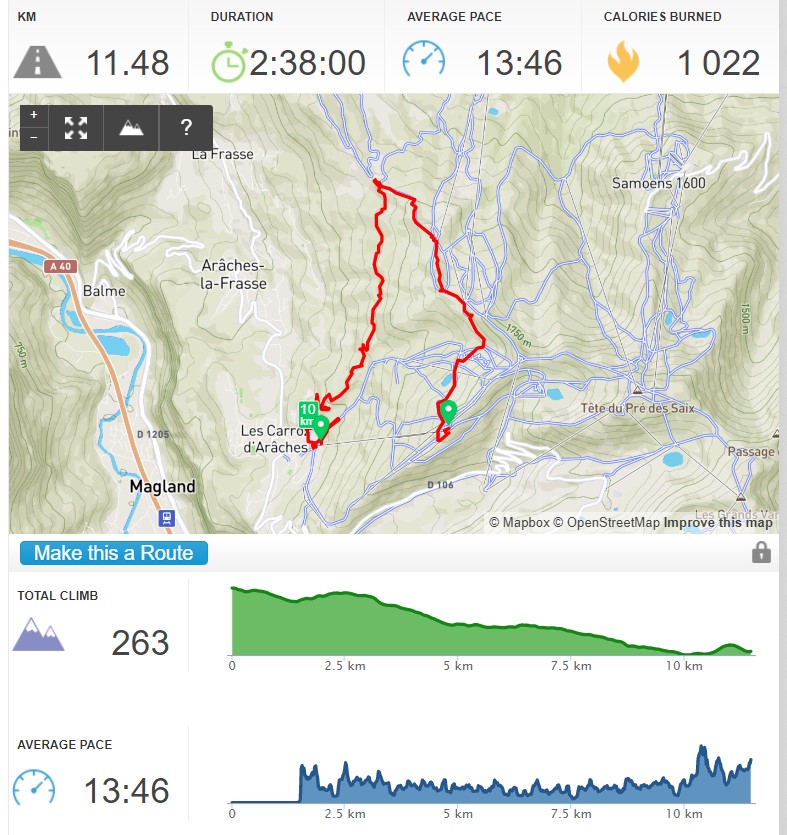787x835 pixels.
Task: Expand the map to fullscreen
Action: coord(76,127)
